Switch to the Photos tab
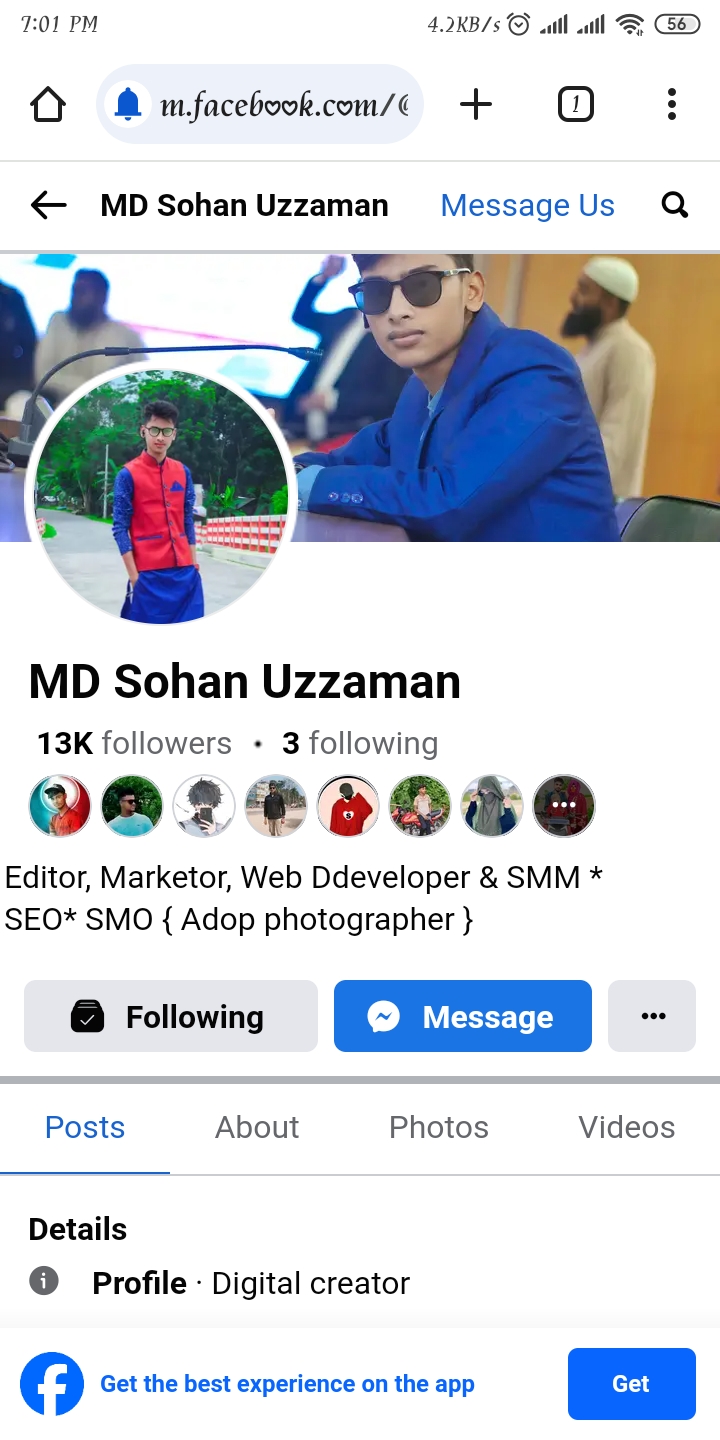Viewport: 720px width, 1440px height. tap(439, 1128)
